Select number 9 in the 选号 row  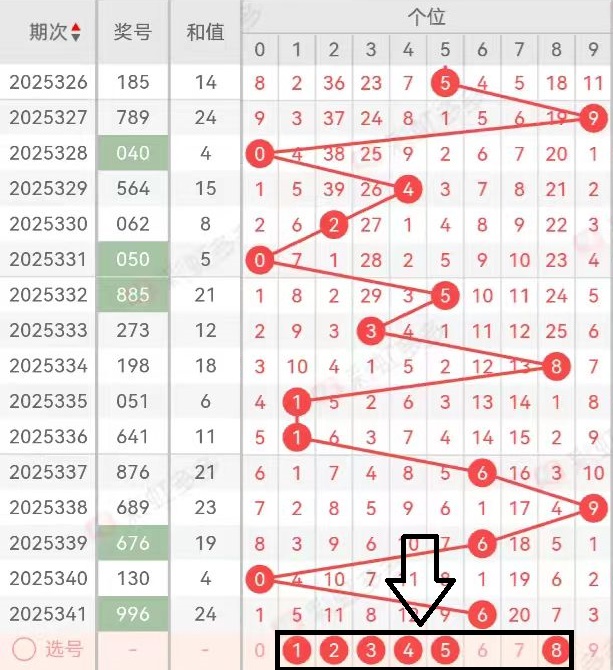click(594, 650)
